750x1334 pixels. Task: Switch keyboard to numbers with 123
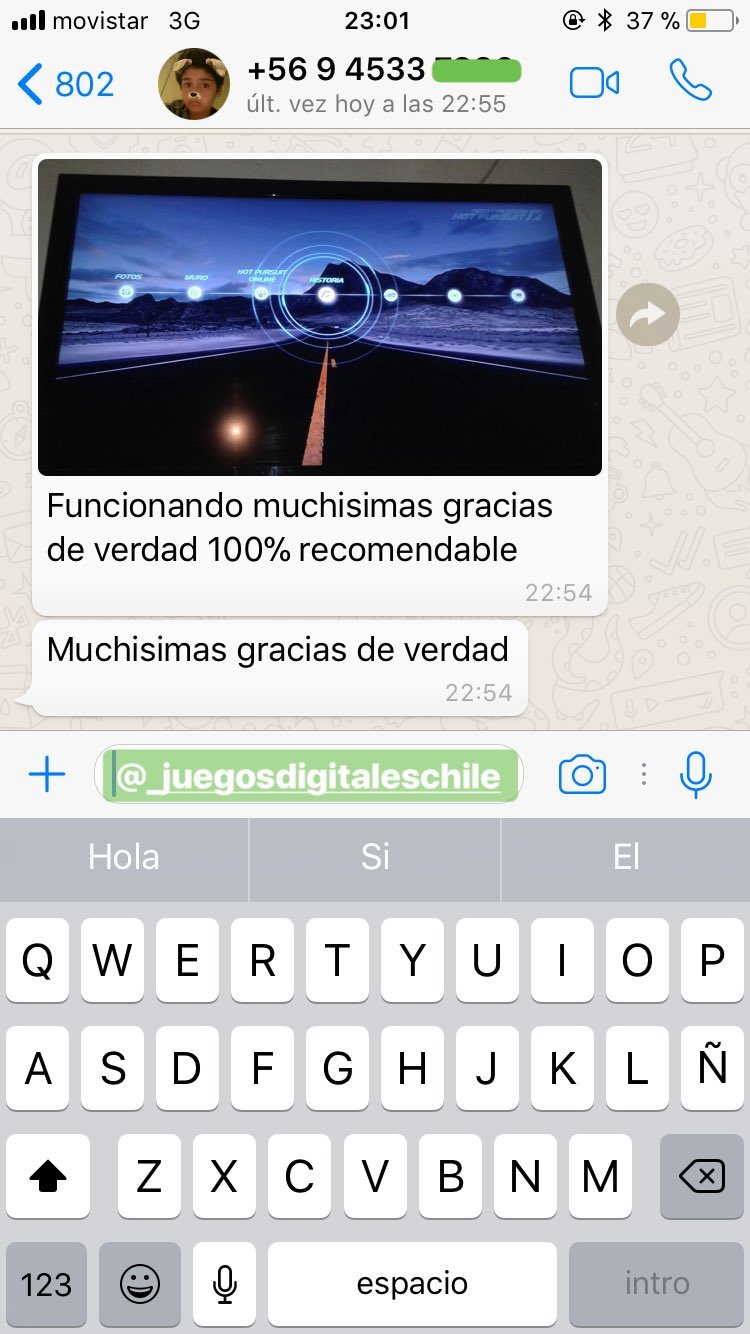coord(46,1285)
